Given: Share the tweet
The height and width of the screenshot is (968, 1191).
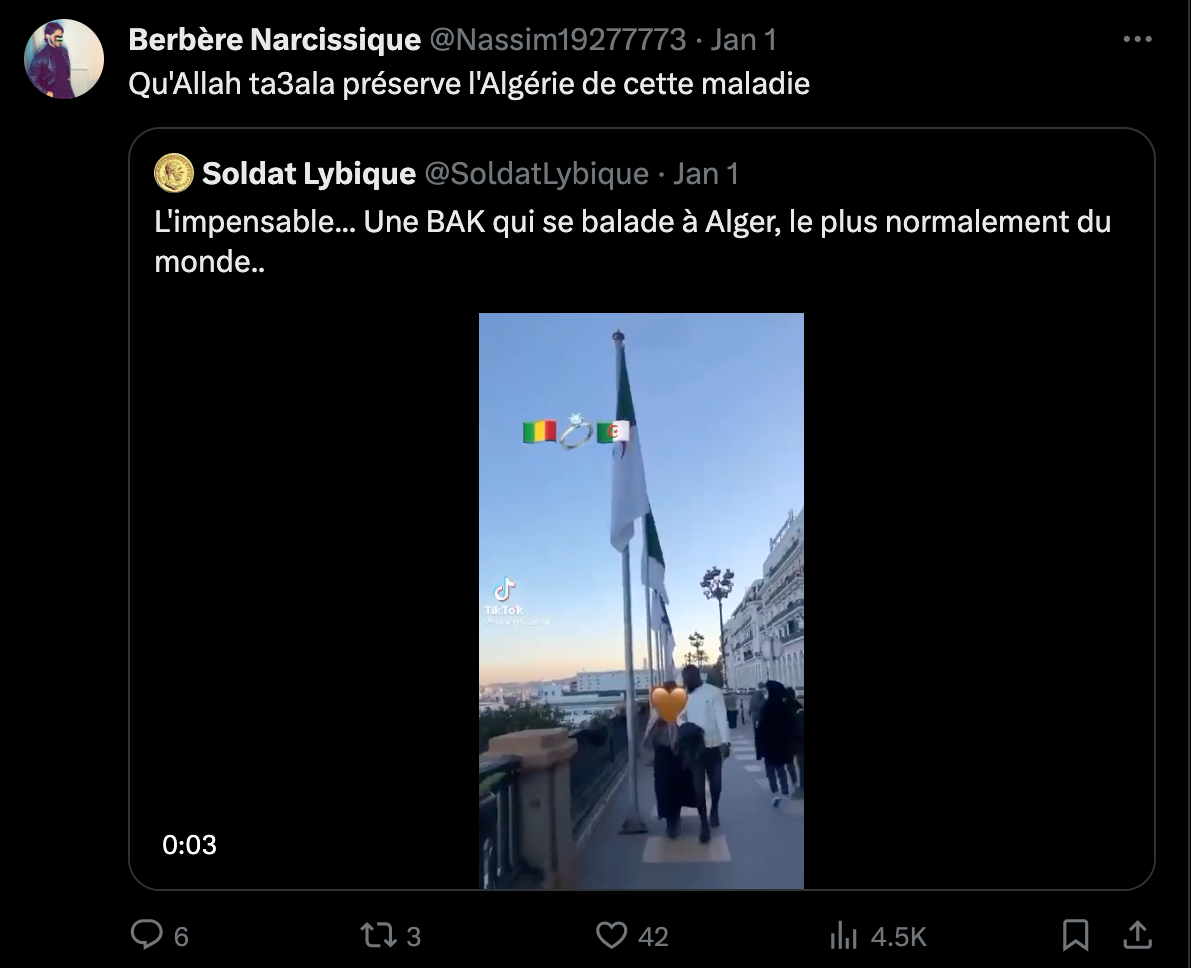Looking at the screenshot, I should click(1136, 935).
